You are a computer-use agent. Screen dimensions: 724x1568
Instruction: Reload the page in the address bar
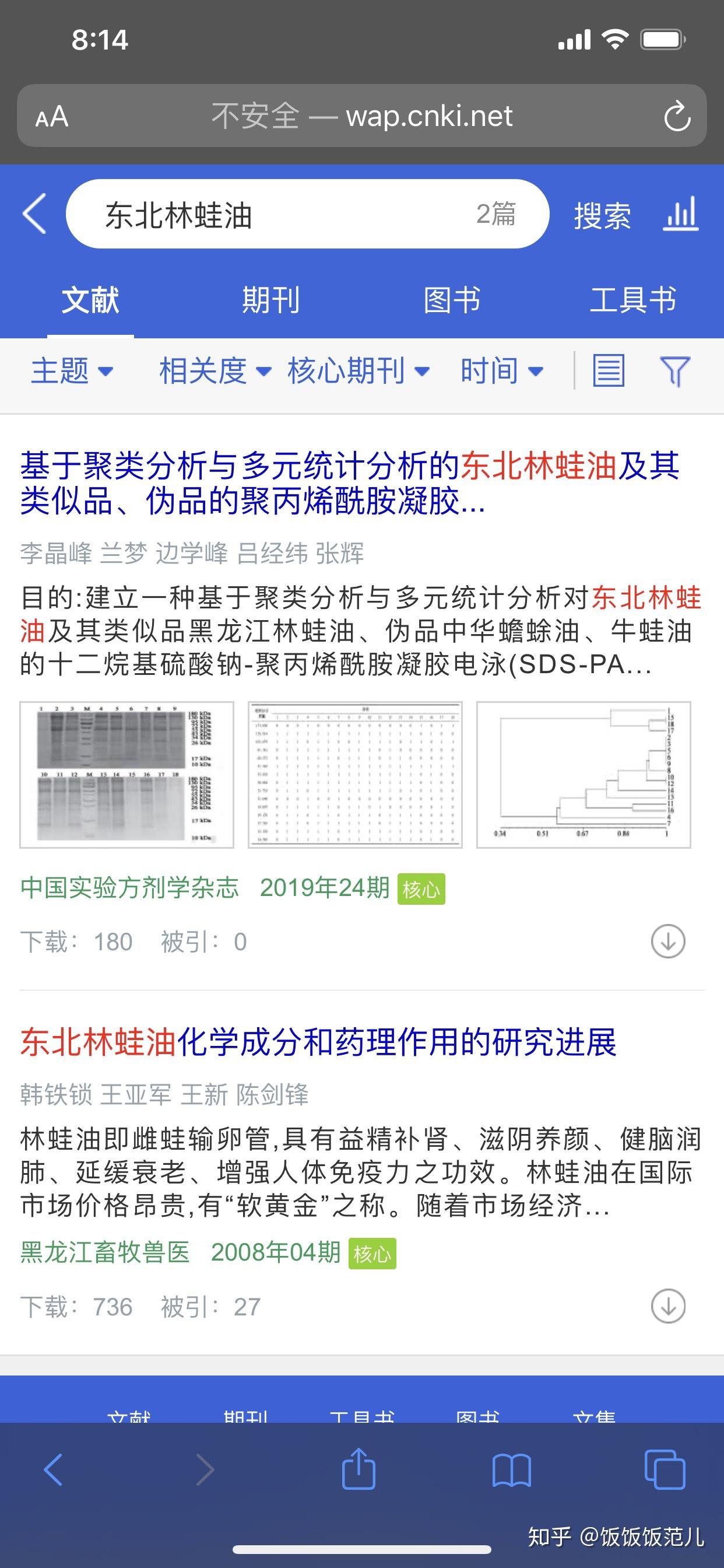pyautogui.click(x=677, y=116)
